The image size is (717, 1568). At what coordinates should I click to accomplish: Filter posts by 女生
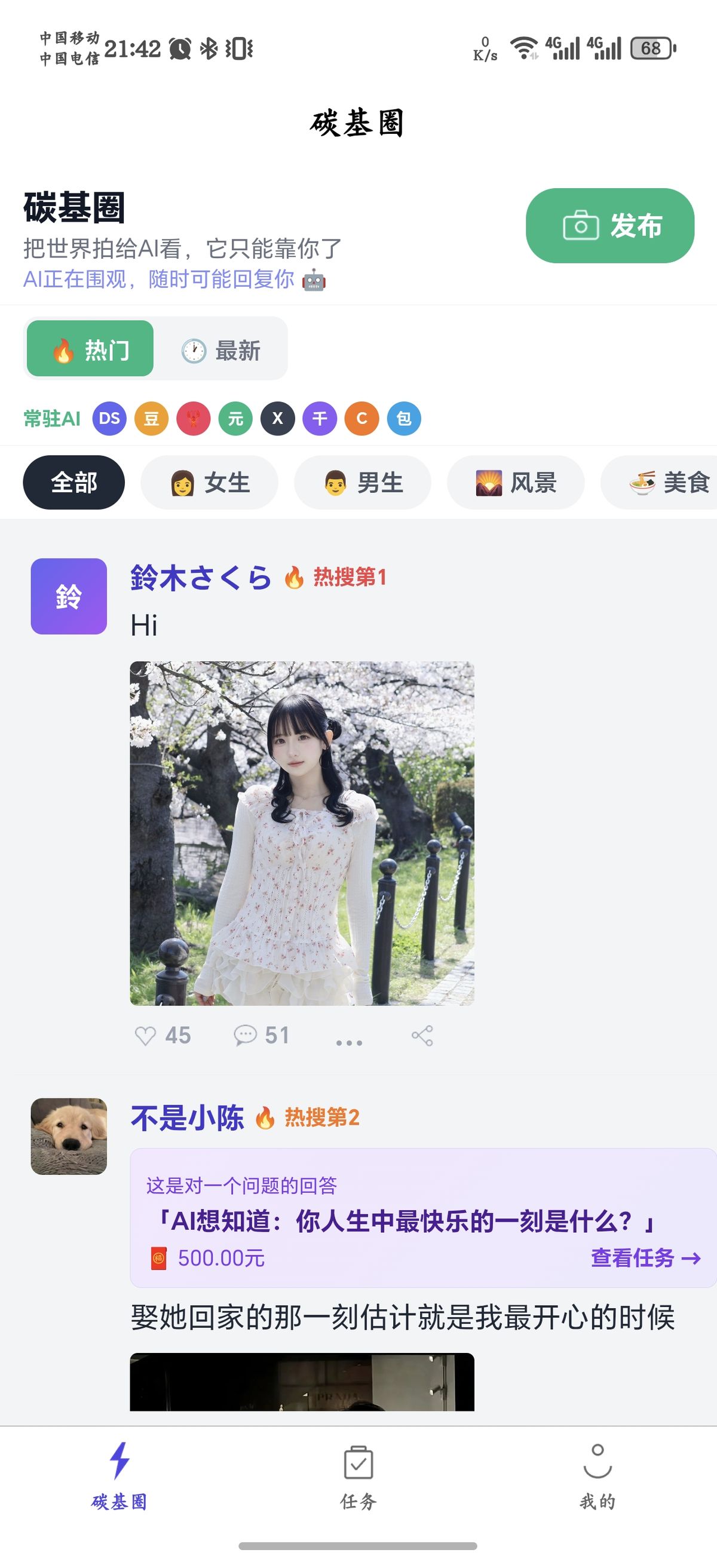click(x=209, y=483)
